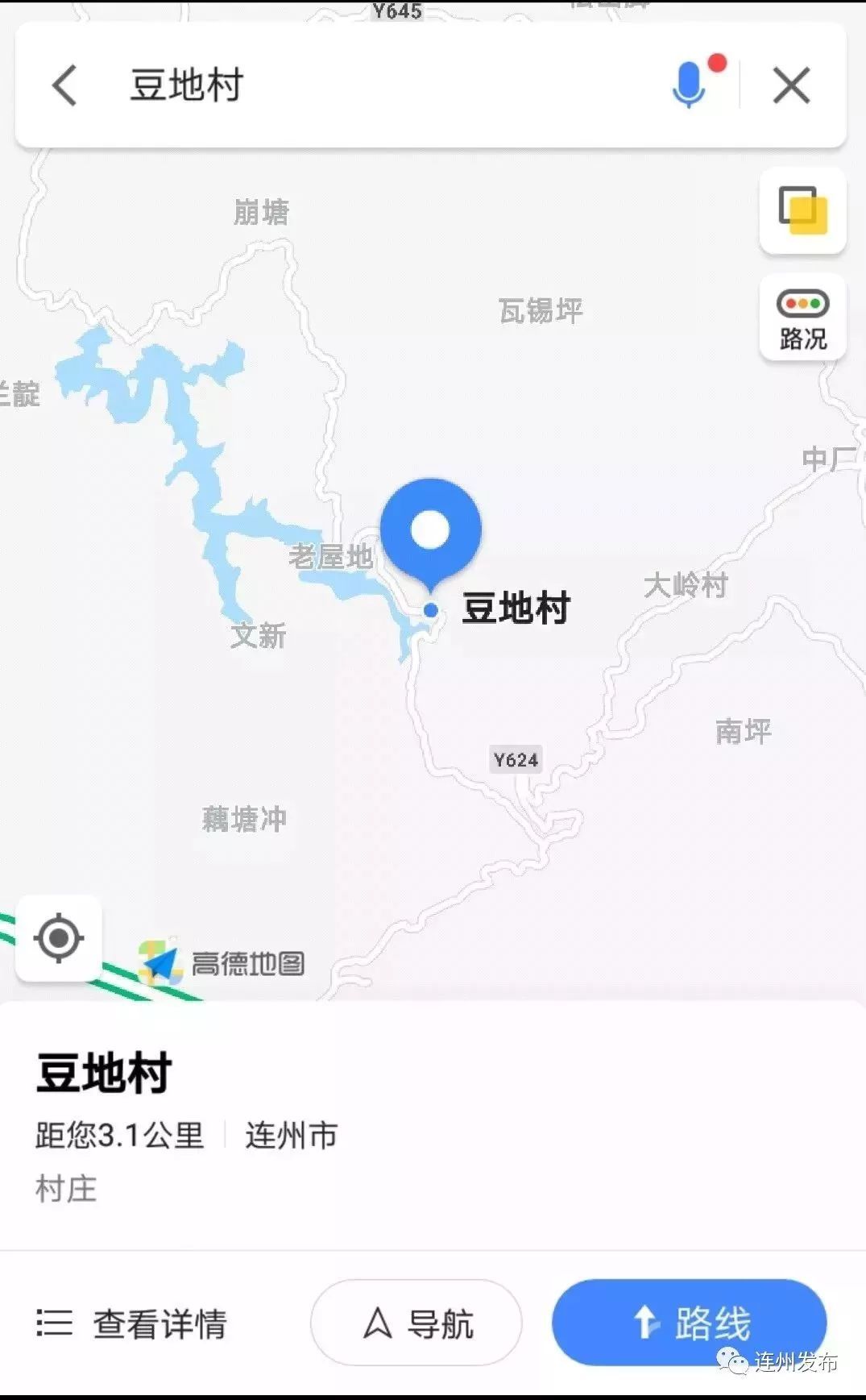This screenshot has width=866, height=1400.
Task: Start voice search with the microphone
Action: click(x=690, y=85)
